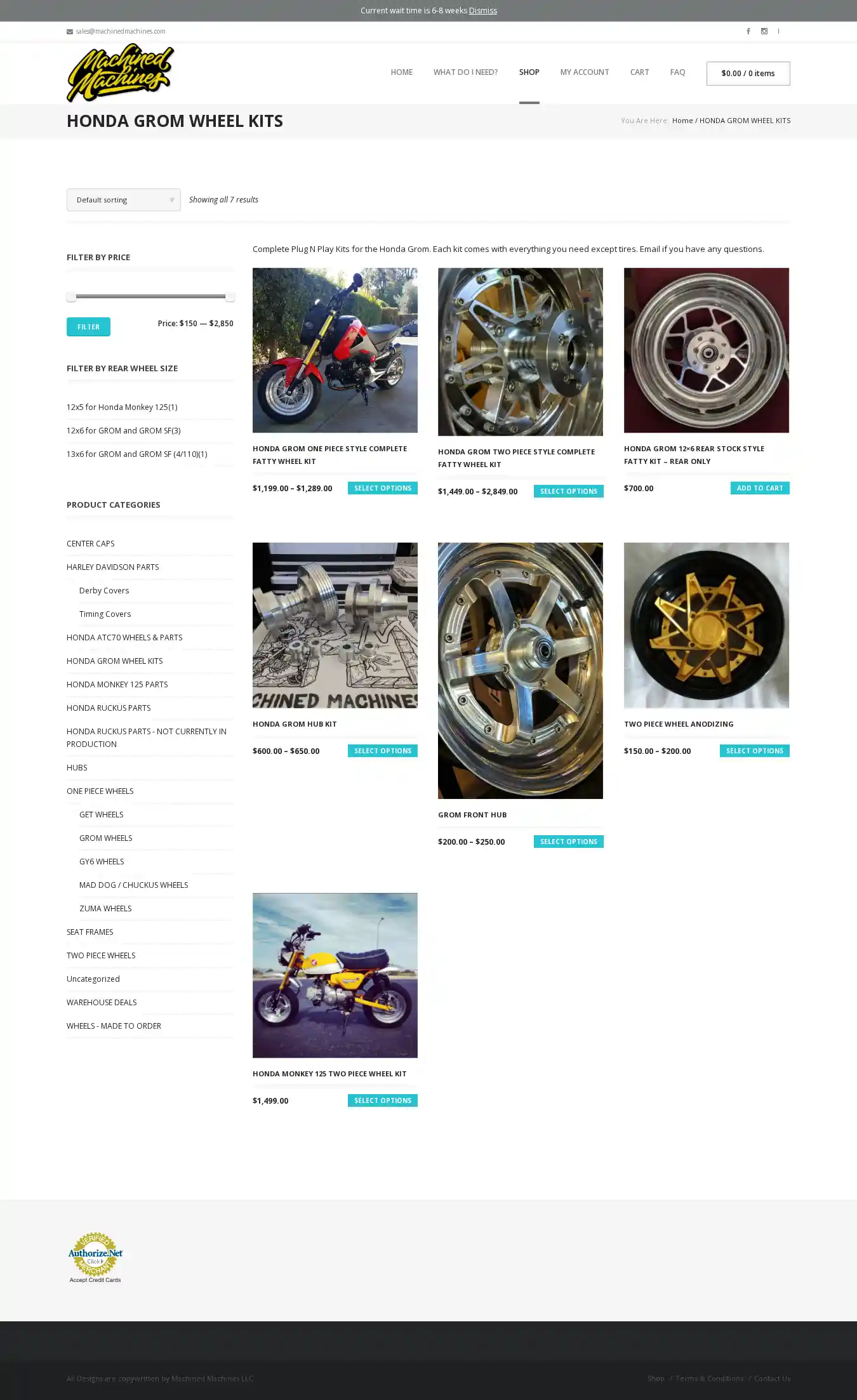Open Honda Ruckus Parts category

coord(109,708)
